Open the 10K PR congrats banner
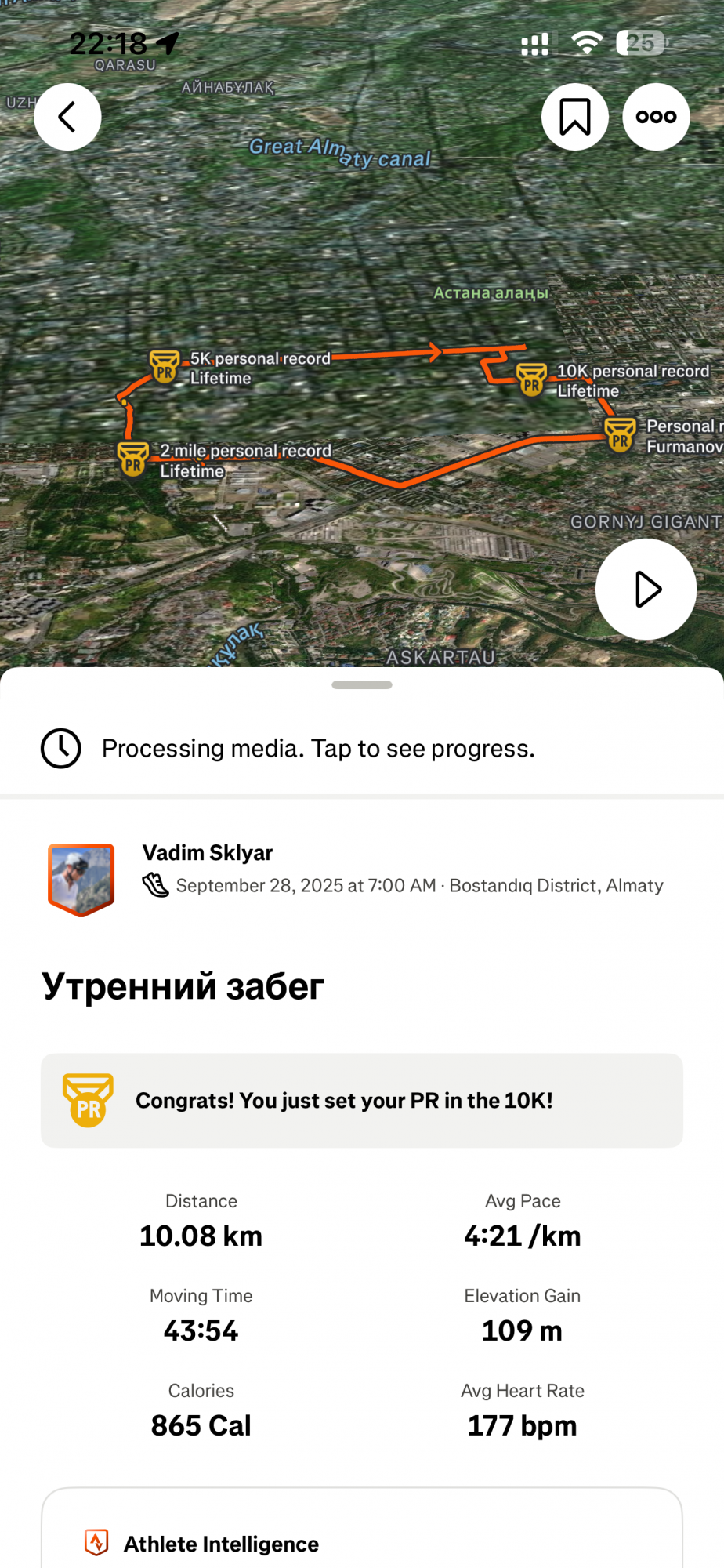 [361, 1100]
